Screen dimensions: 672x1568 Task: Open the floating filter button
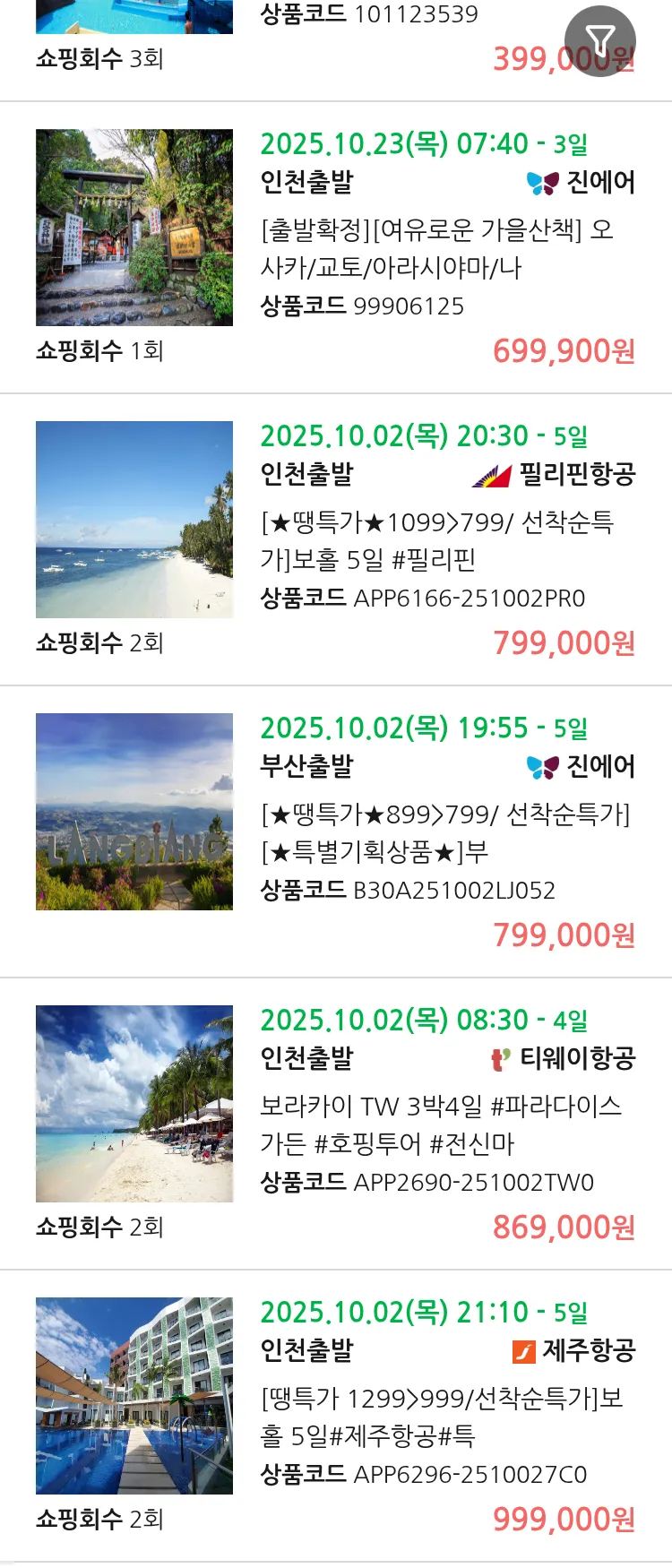coord(599,41)
